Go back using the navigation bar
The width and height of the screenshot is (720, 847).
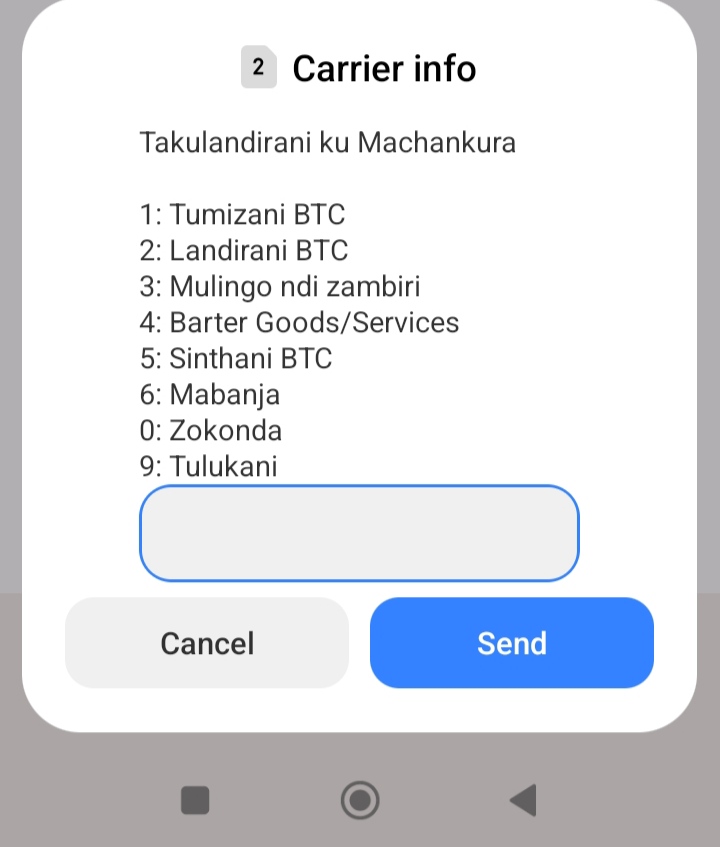(x=522, y=800)
